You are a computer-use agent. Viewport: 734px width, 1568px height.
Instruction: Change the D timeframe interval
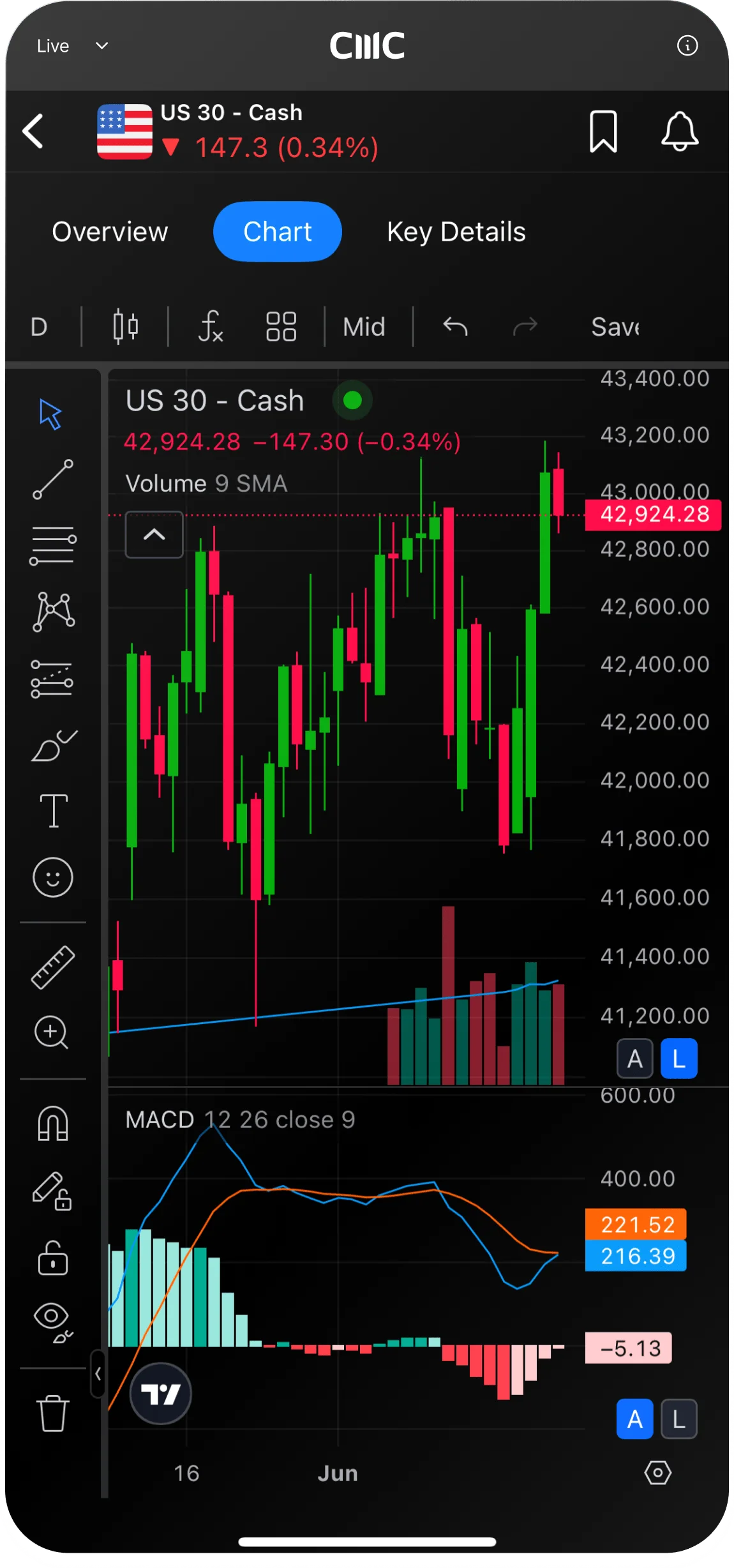coord(39,327)
